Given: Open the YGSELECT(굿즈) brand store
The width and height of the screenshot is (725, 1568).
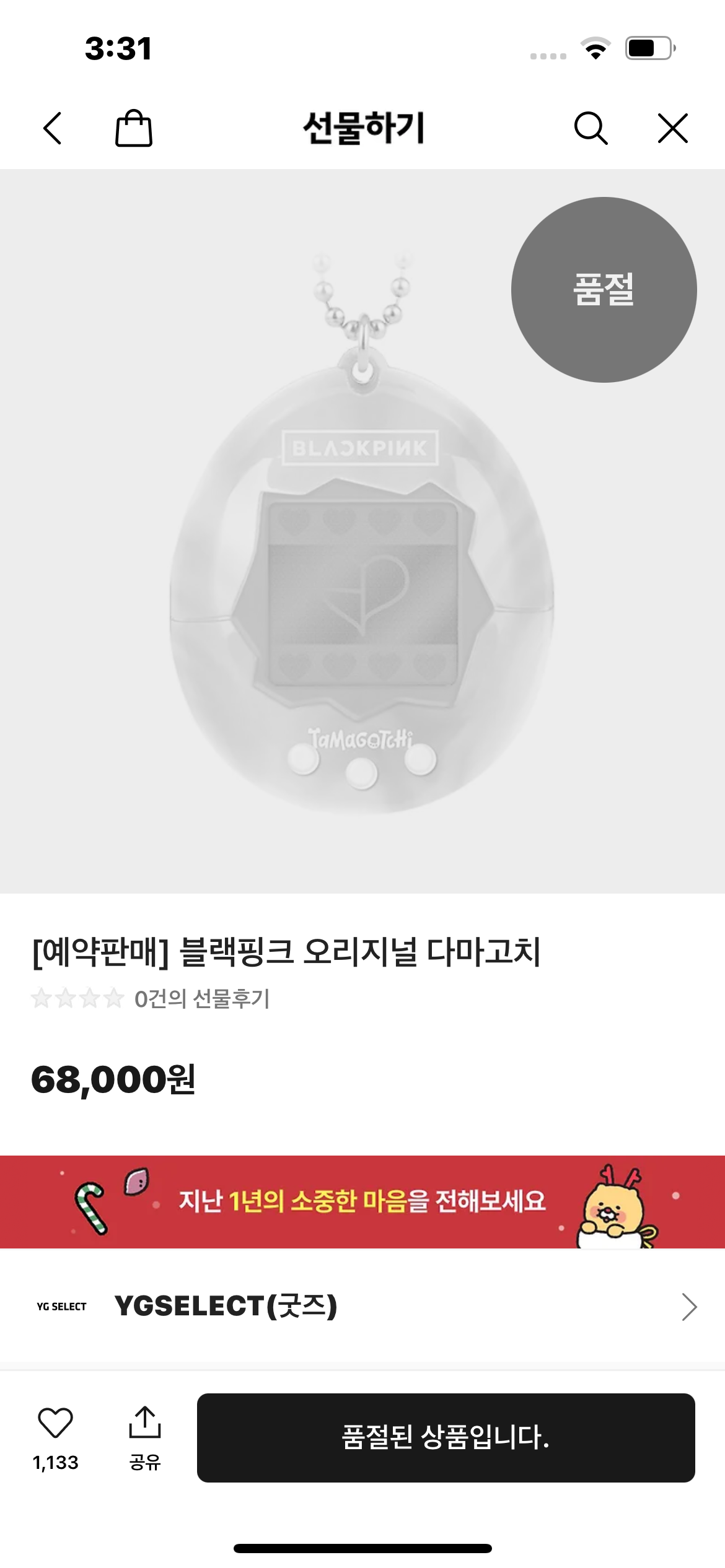Looking at the screenshot, I should point(362,1307).
